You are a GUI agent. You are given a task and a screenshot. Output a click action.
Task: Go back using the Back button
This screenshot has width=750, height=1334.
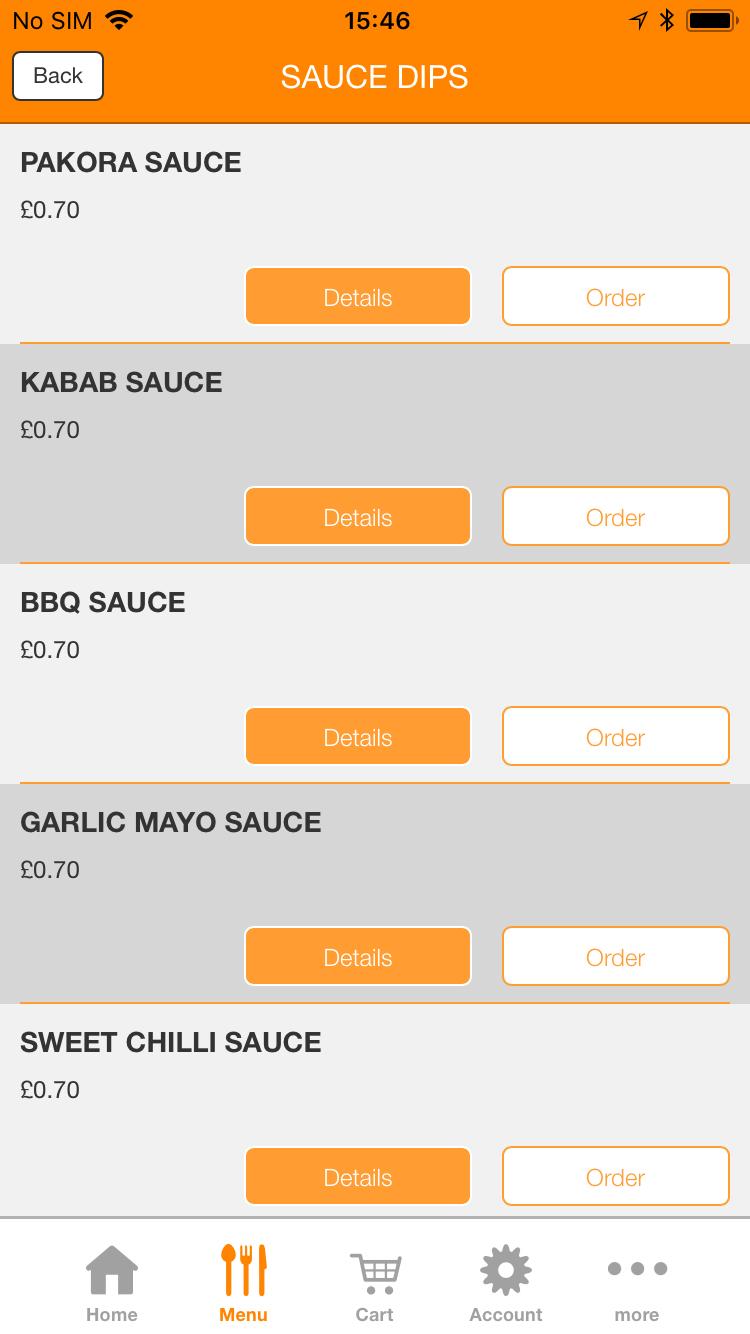click(58, 76)
